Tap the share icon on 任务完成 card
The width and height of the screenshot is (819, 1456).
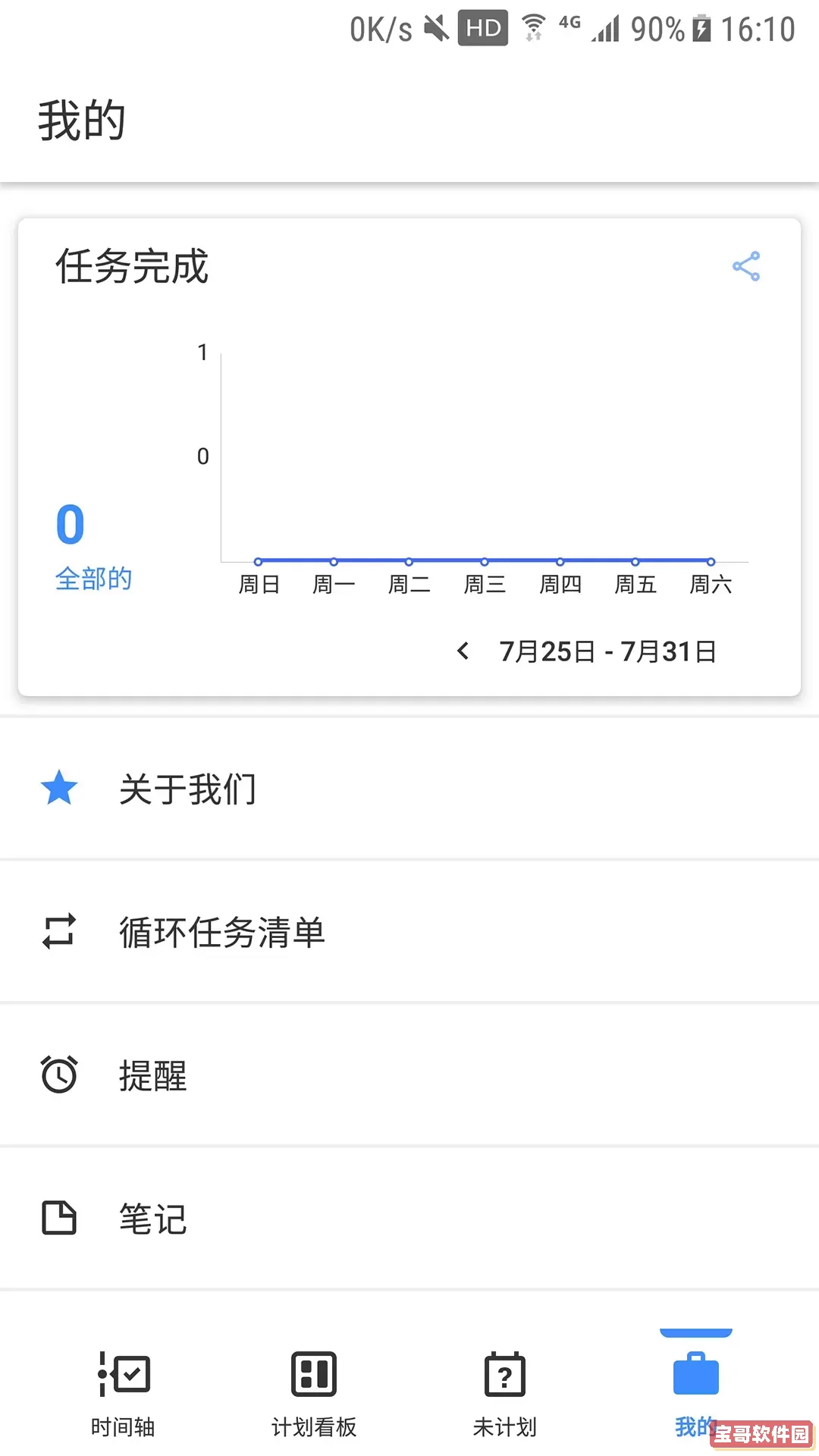[747, 266]
